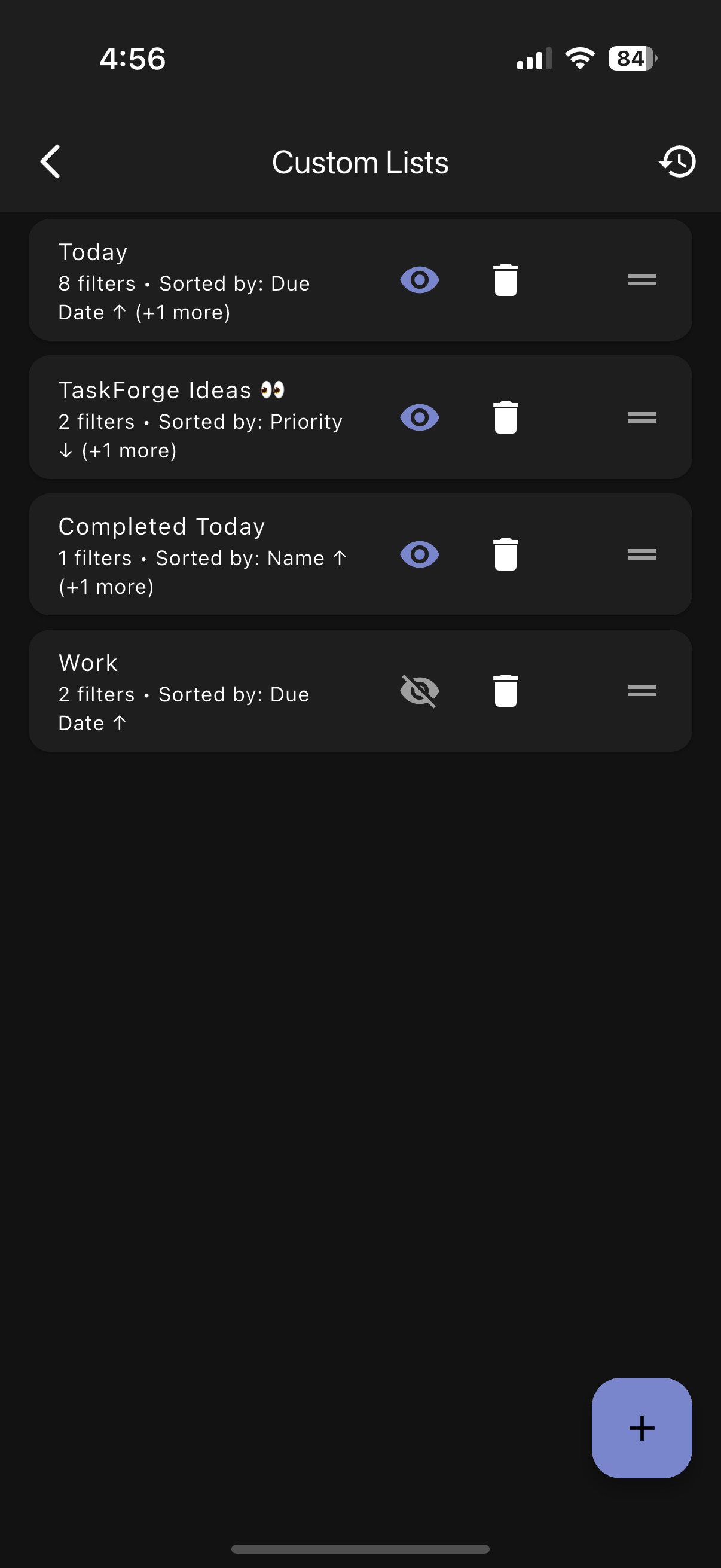Delete the Completed Today list
Screen dimensions: 721x1568
pyautogui.click(x=506, y=554)
